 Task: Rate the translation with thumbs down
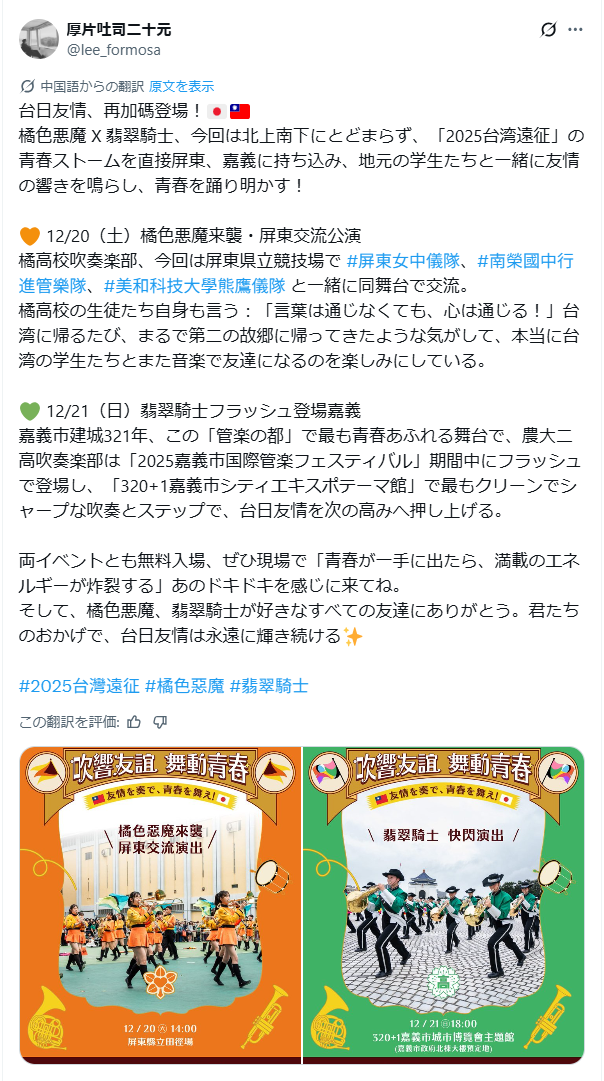click(x=160, y=721)
